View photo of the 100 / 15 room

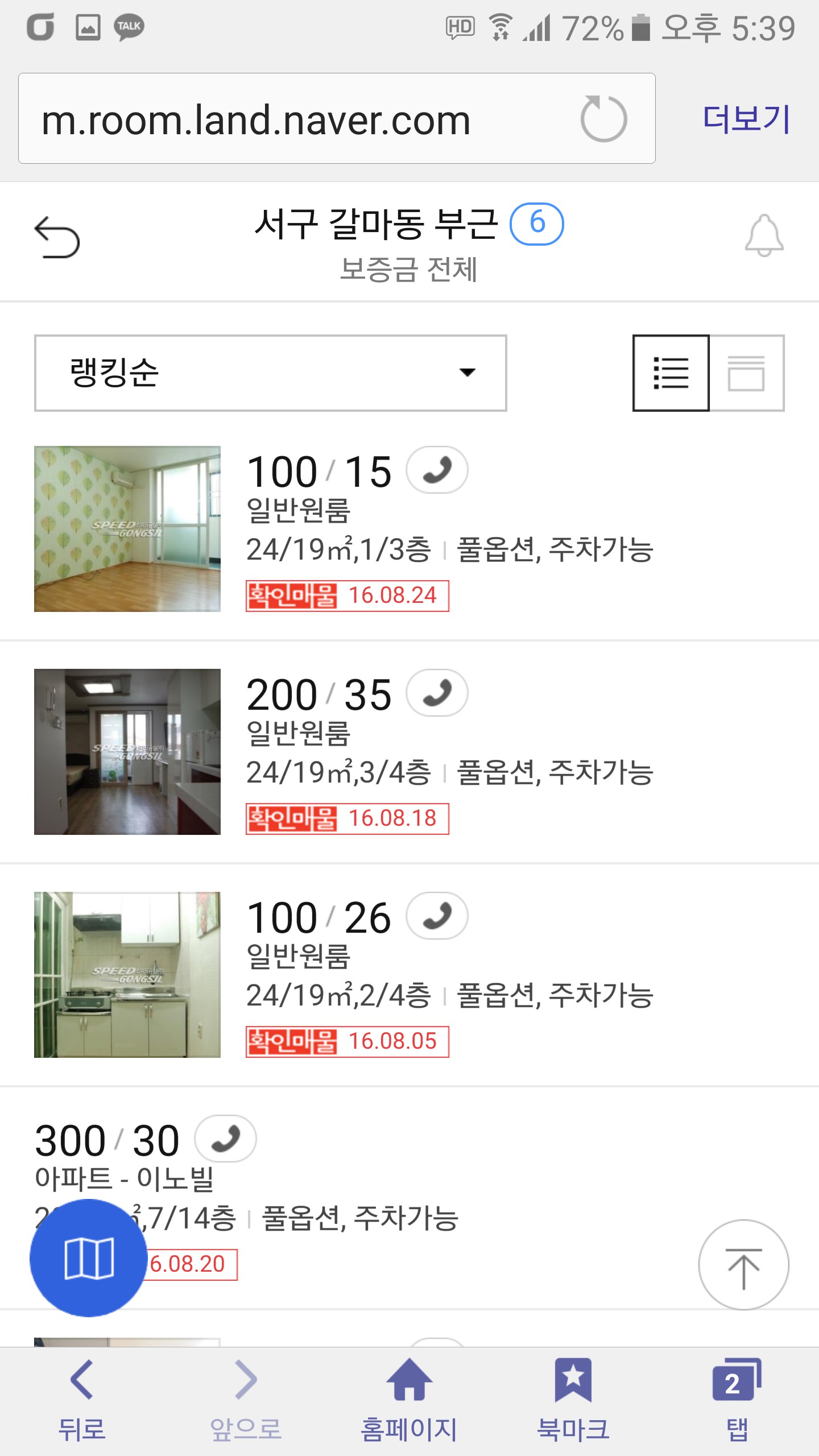click(x=127, y=529)
